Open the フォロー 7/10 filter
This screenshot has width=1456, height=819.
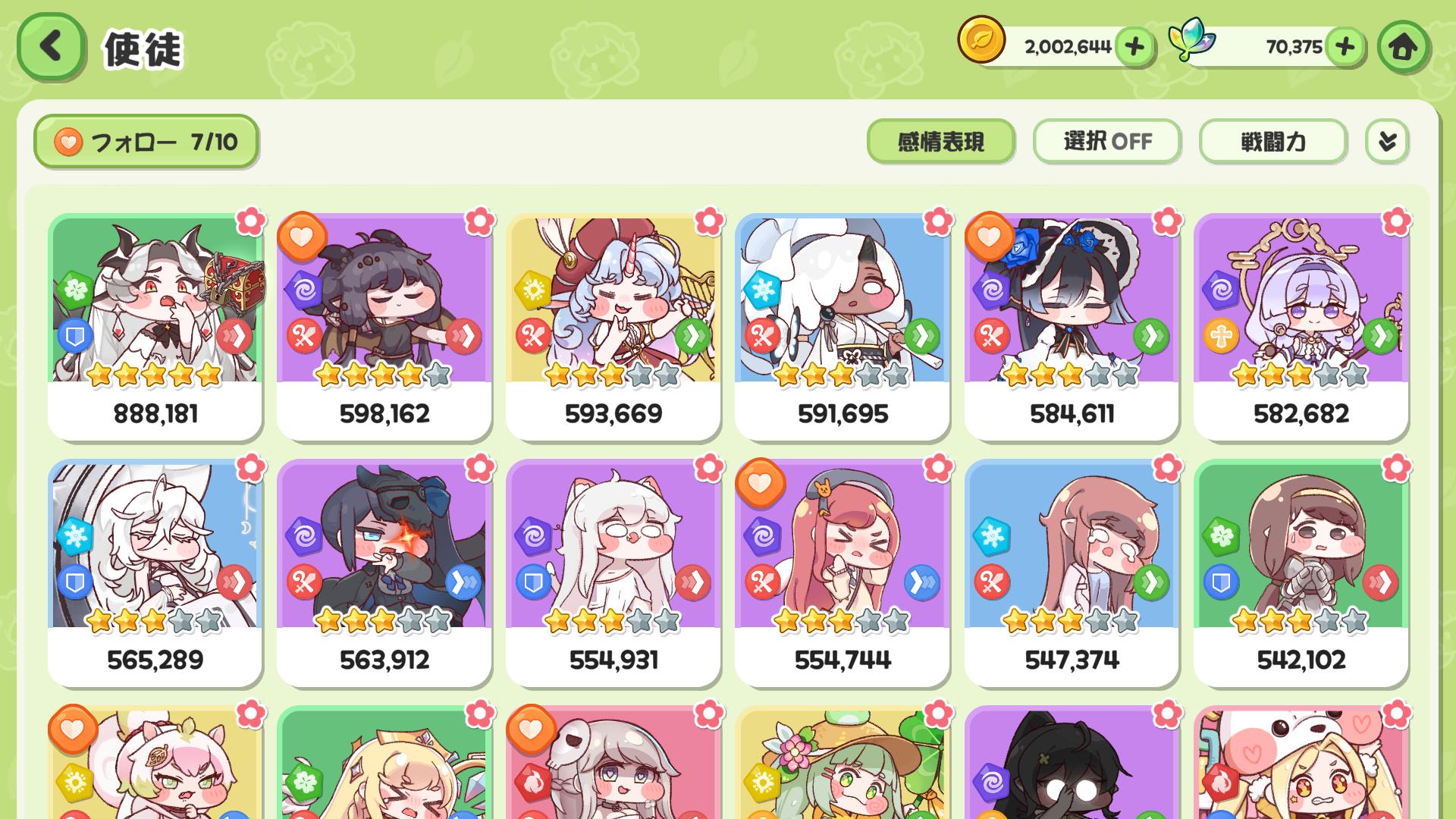[146, 141]
